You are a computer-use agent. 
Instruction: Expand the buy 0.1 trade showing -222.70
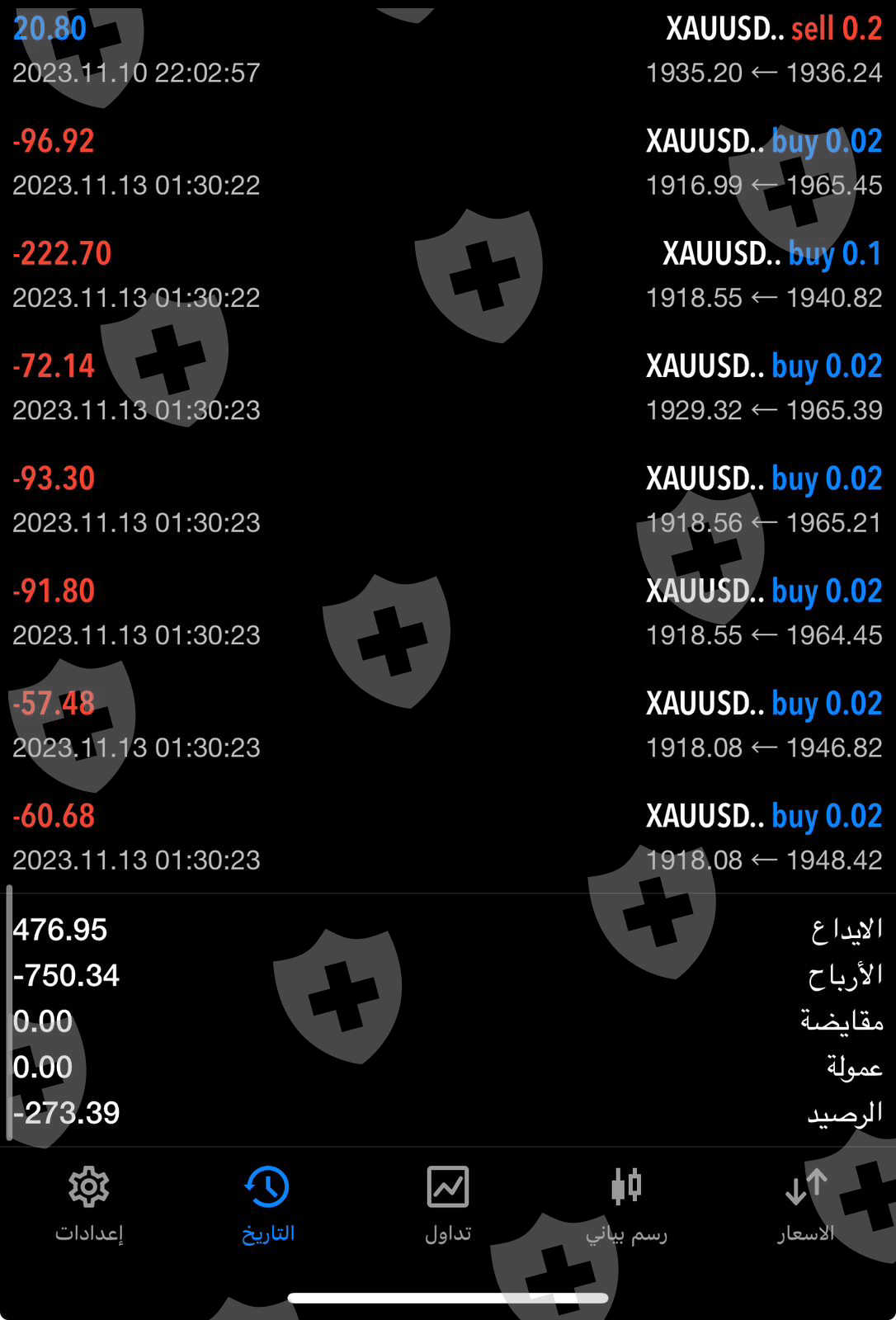click(x=448, y=275)
